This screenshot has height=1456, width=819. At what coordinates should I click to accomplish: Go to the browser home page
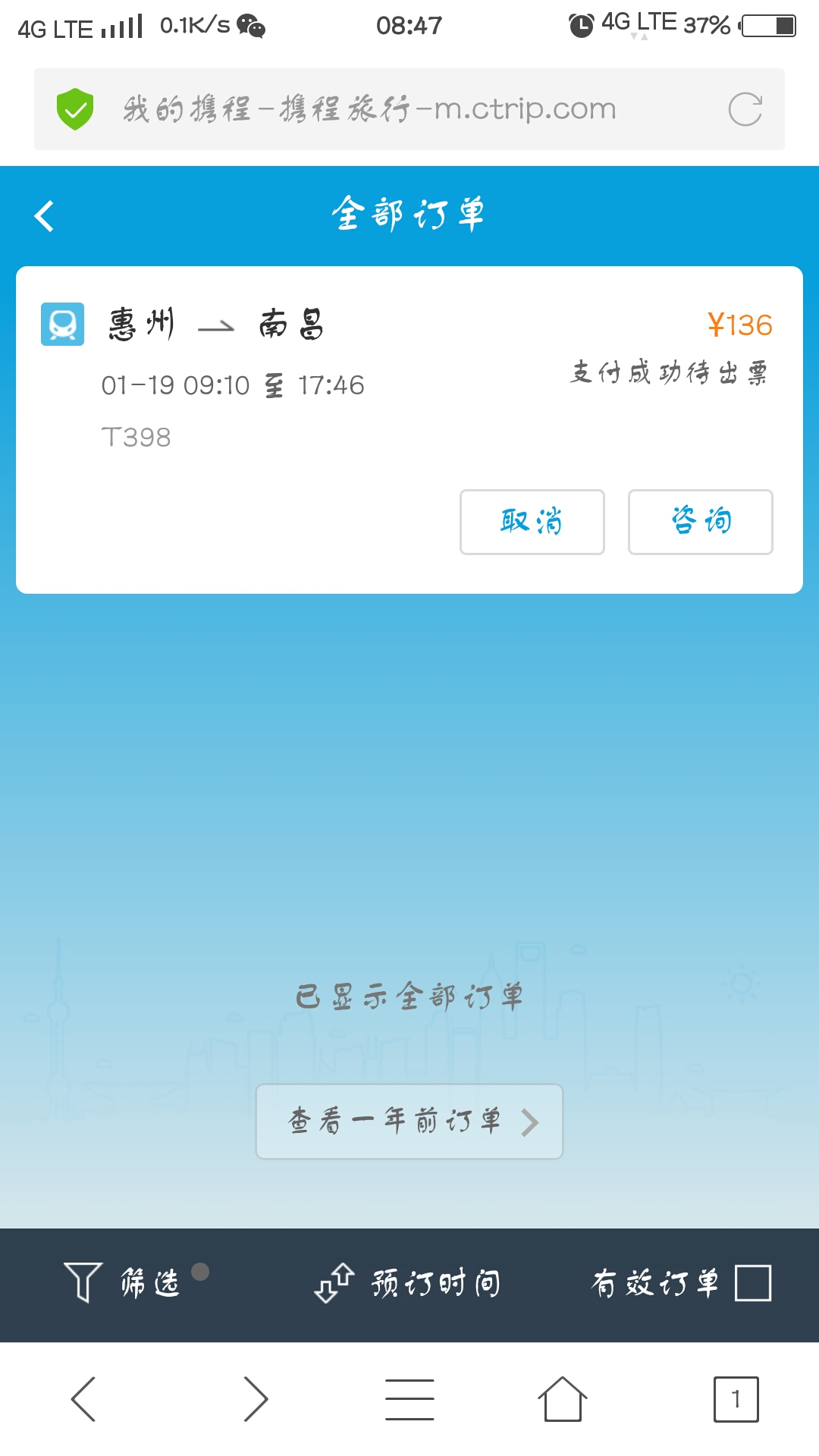tap(562, 1399)
